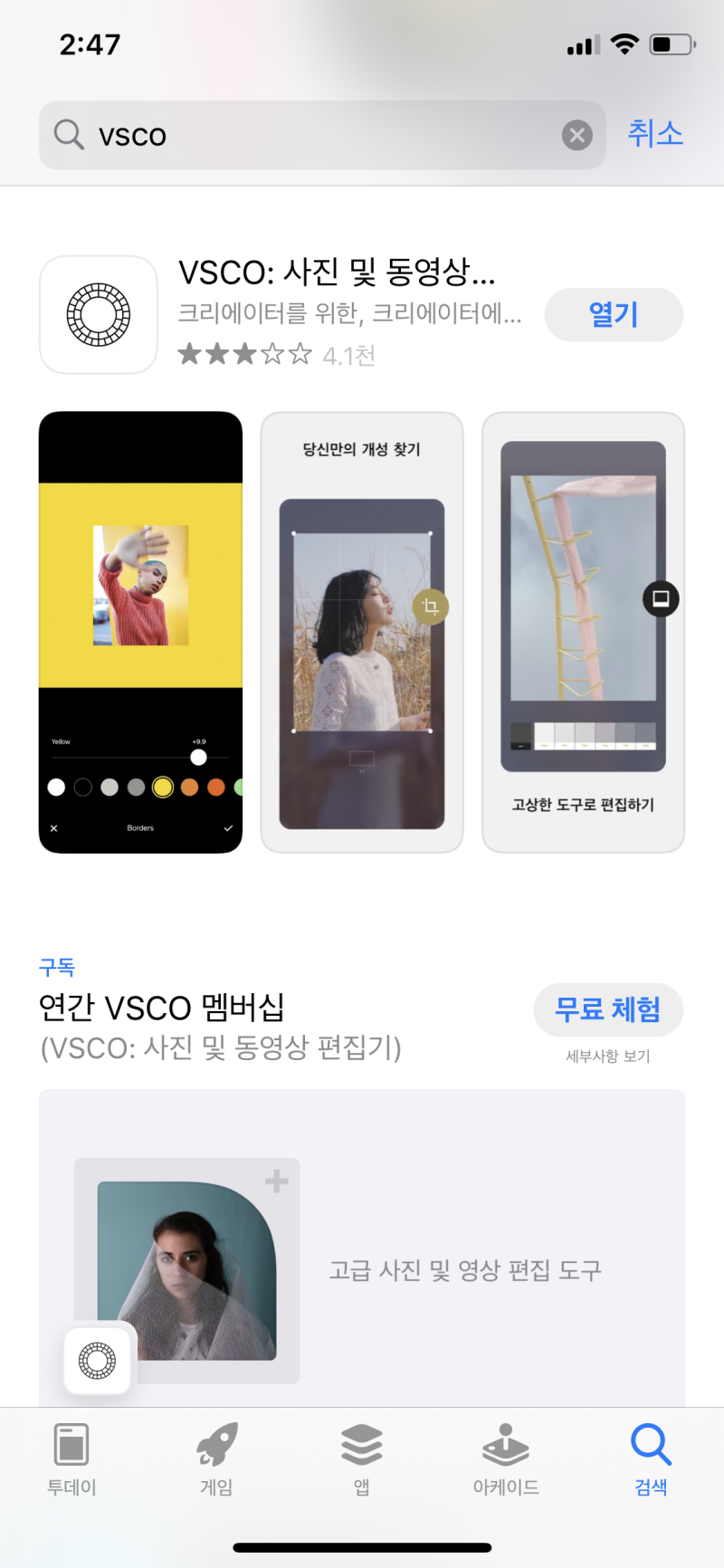Switch to the 게임 tab
This screenshot has width=724, height=1568.
point(216,1459)
